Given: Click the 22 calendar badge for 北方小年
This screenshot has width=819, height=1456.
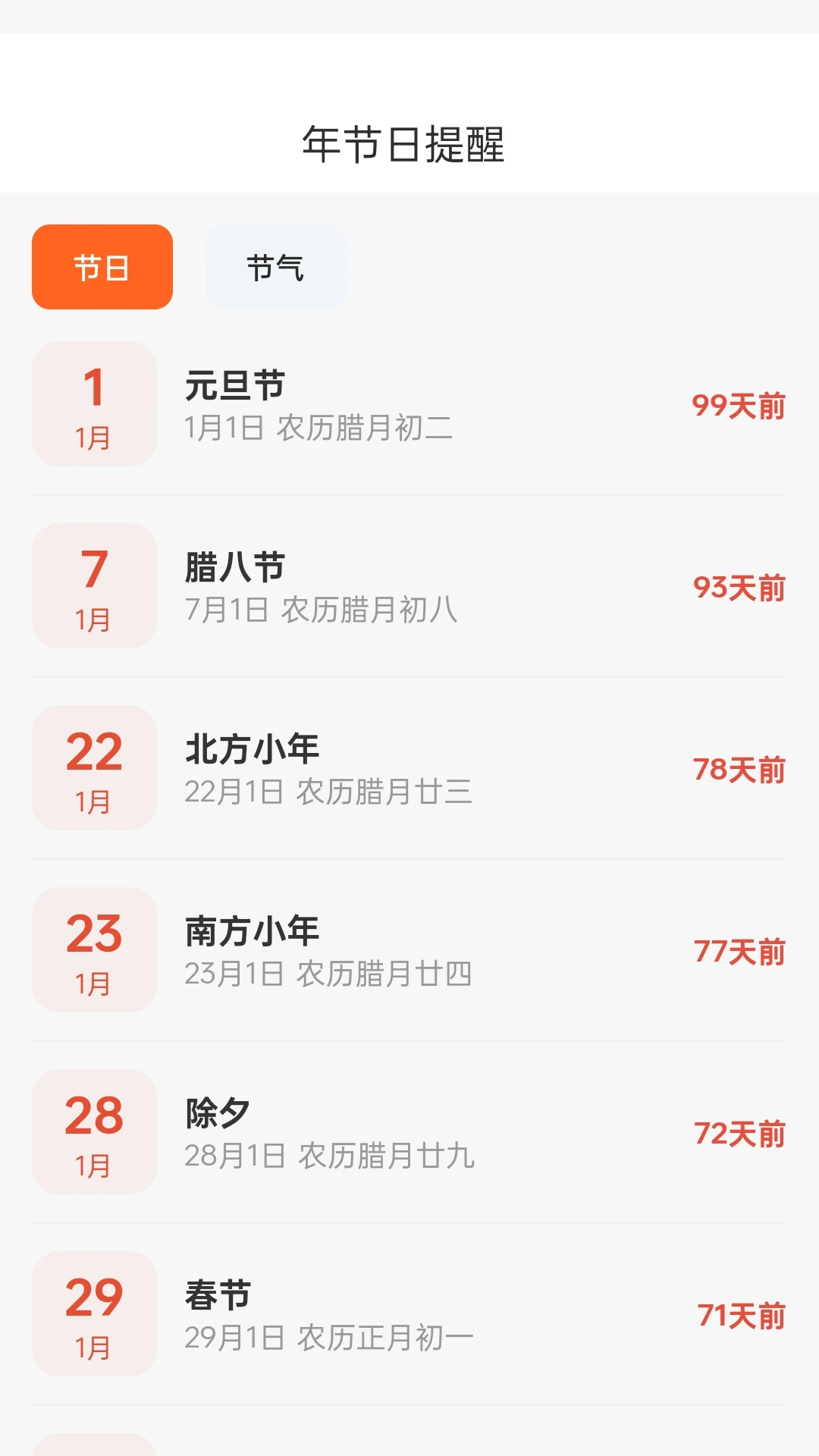Looking at the screenshot, I should coord(93,768).
